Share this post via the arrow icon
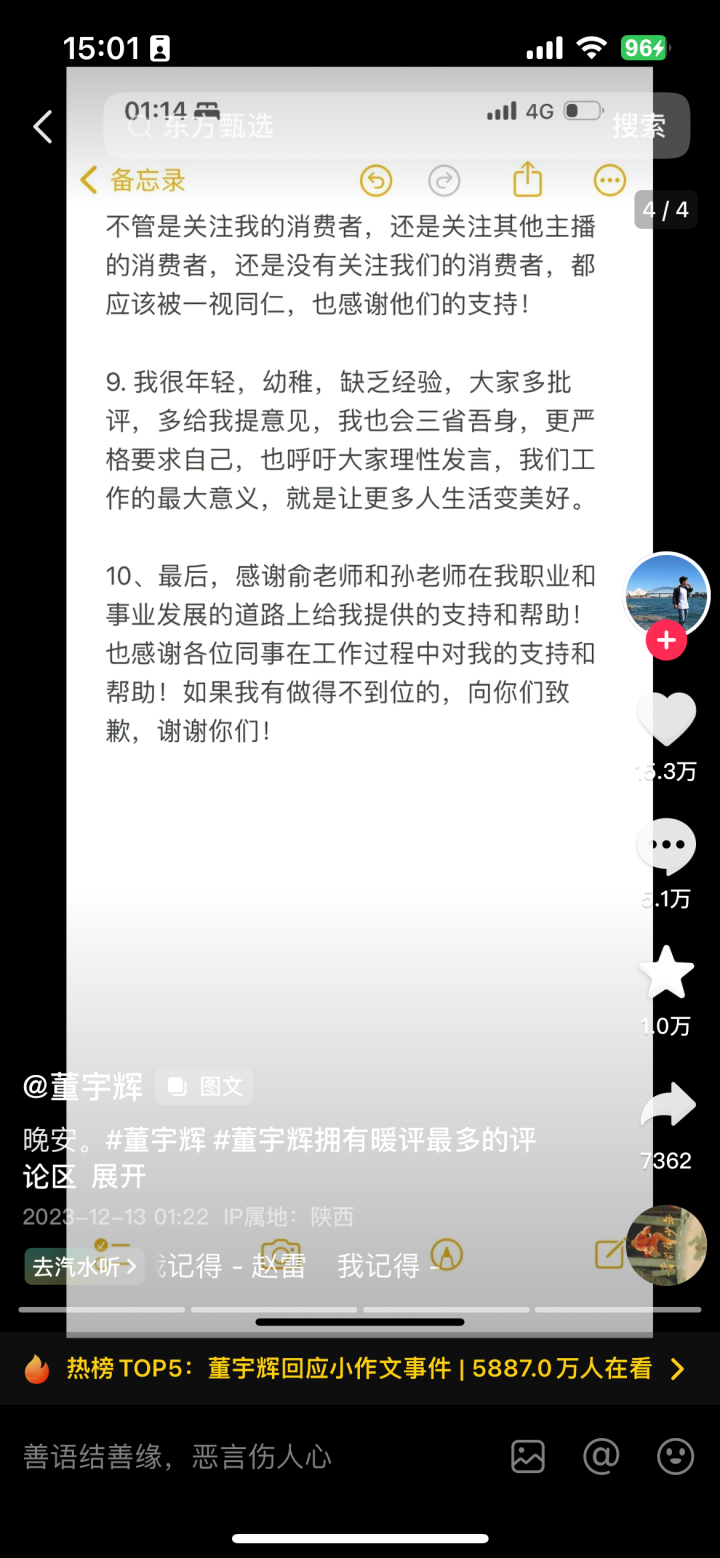The image size is (720, 1558). 666,1107
